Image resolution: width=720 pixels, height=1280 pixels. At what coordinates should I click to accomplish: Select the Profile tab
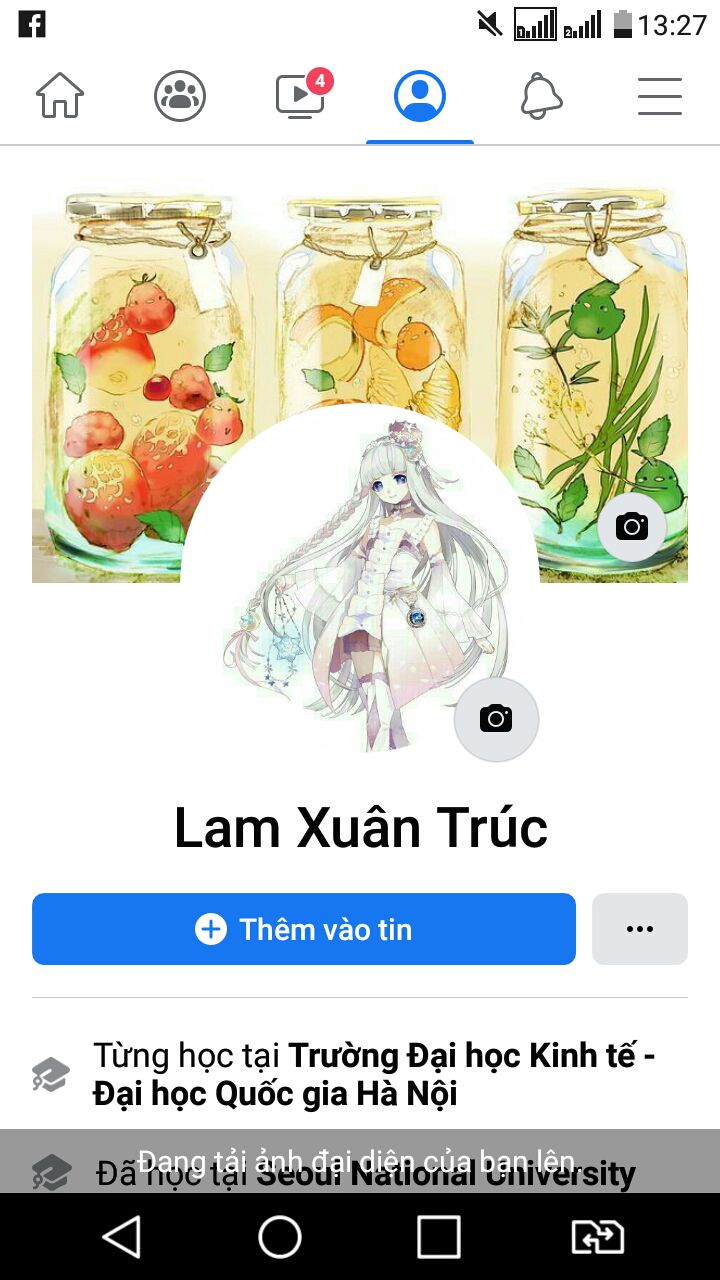pos(420,96)
